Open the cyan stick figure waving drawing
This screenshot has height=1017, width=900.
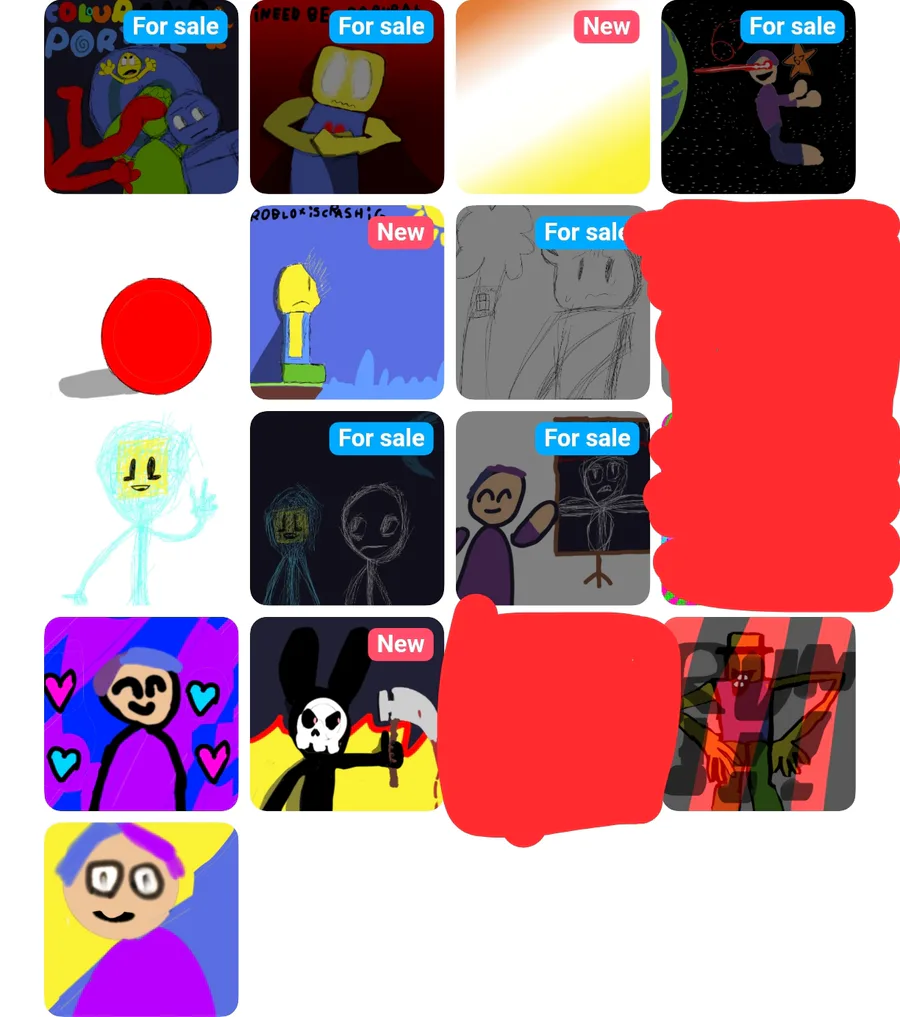click(141, 508)
